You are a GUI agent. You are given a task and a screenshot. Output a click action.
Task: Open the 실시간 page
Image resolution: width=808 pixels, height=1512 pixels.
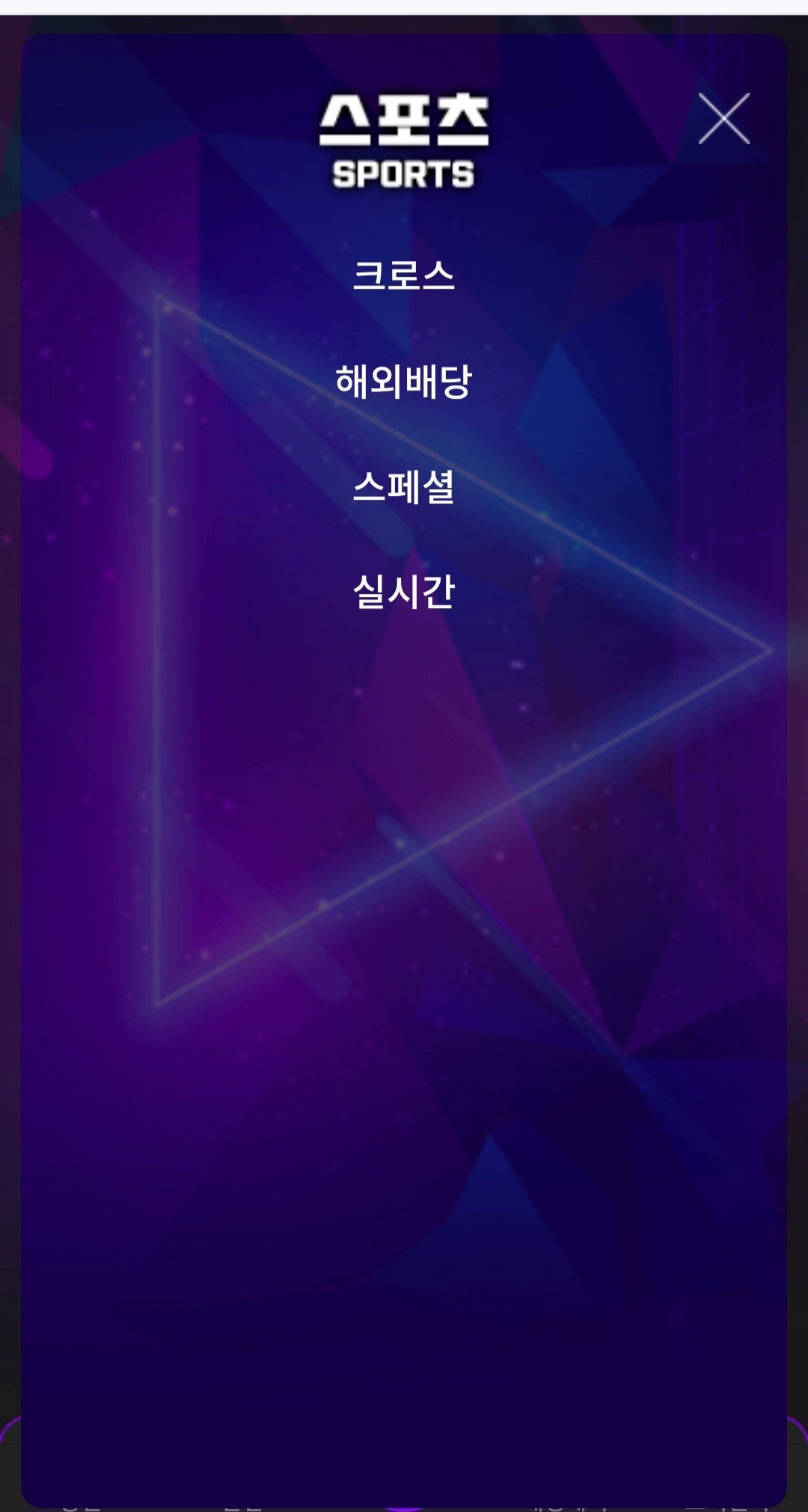tap(404, 592)
